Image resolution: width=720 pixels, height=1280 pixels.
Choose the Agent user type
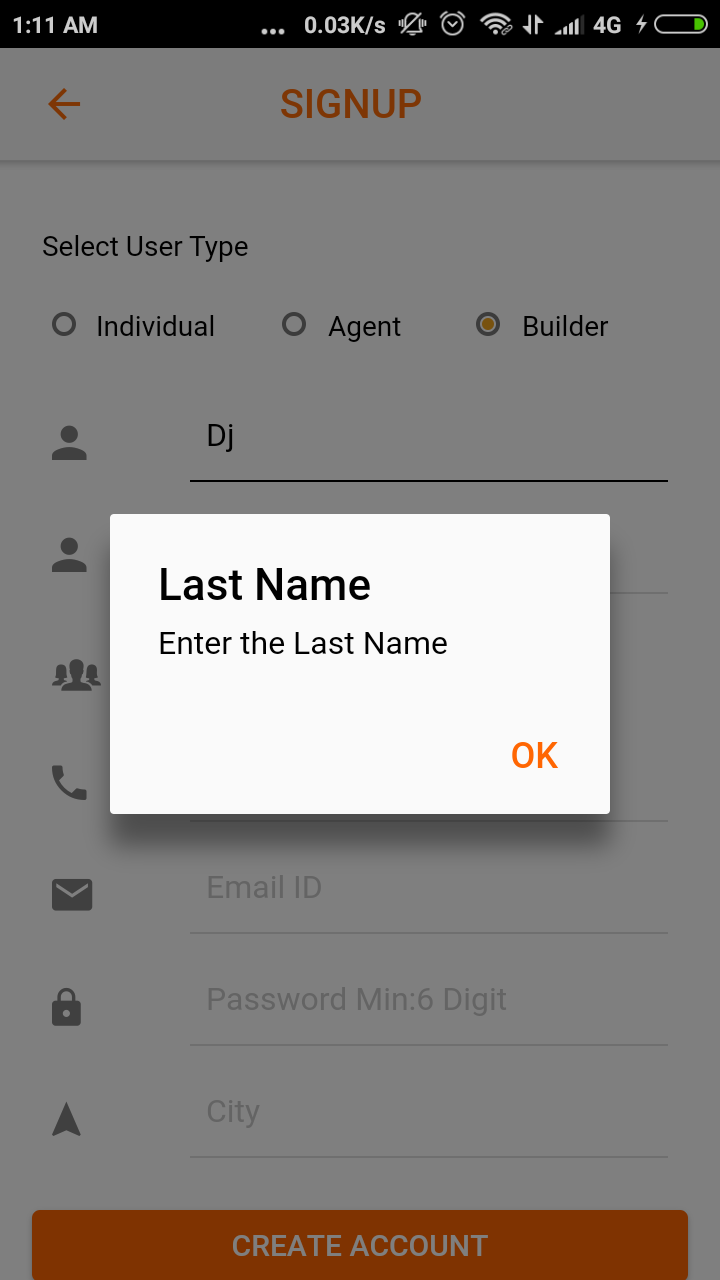point(341,326)
